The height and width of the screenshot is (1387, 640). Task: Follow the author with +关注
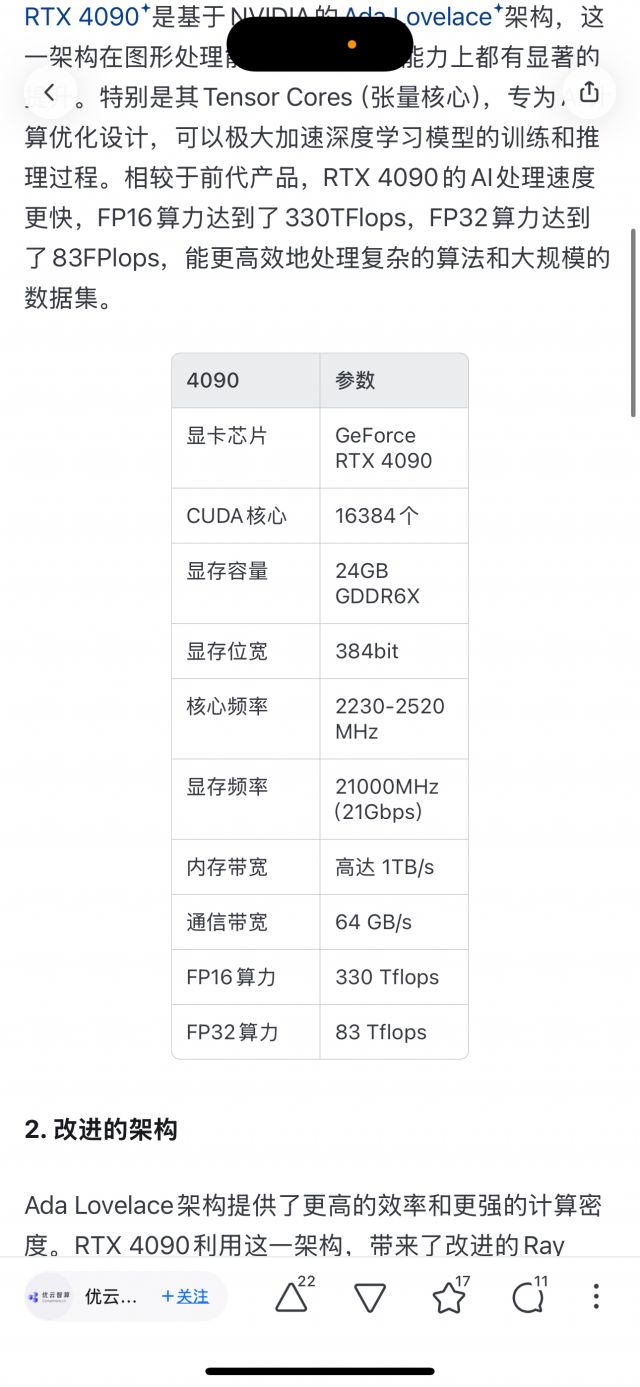pos(185,1297)
